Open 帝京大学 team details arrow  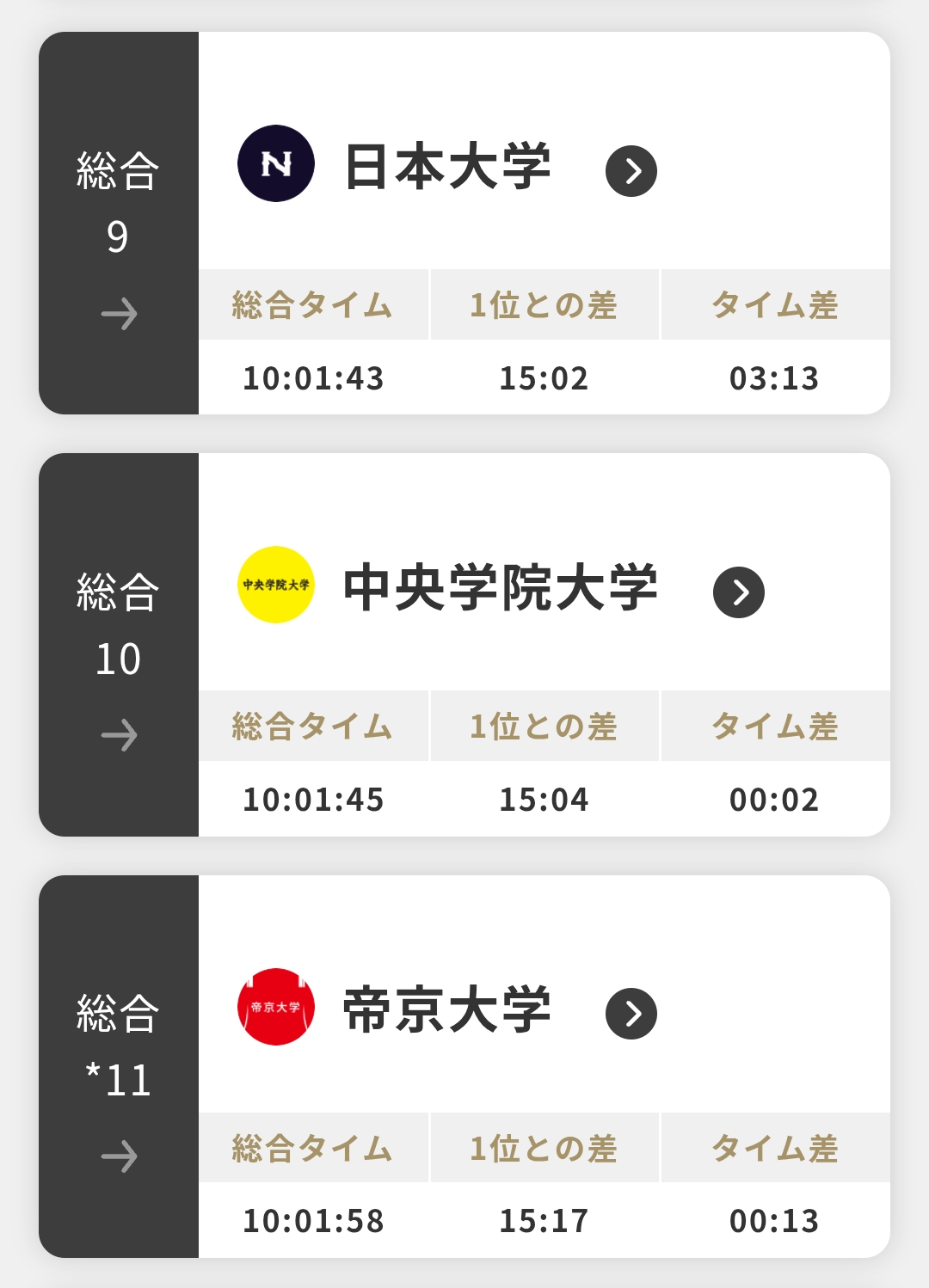631,1014
